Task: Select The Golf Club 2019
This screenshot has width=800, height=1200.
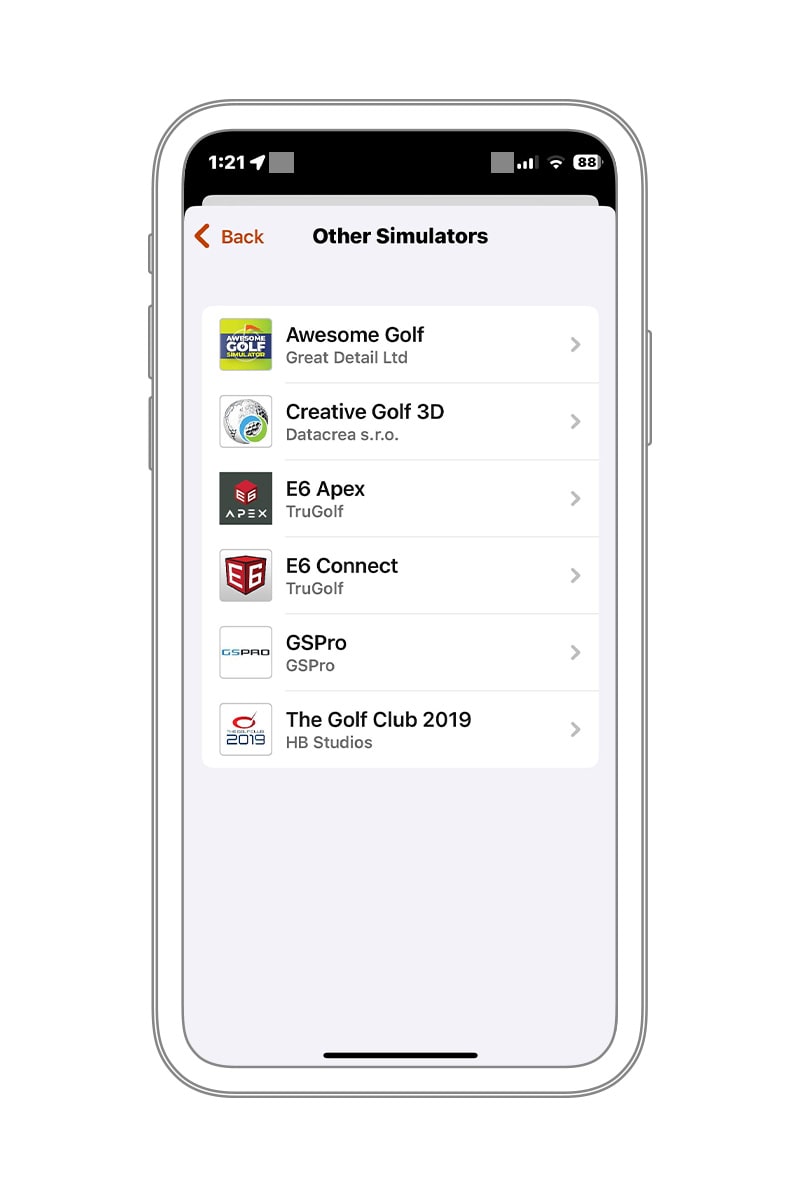Action: click(x=400, y=730)
